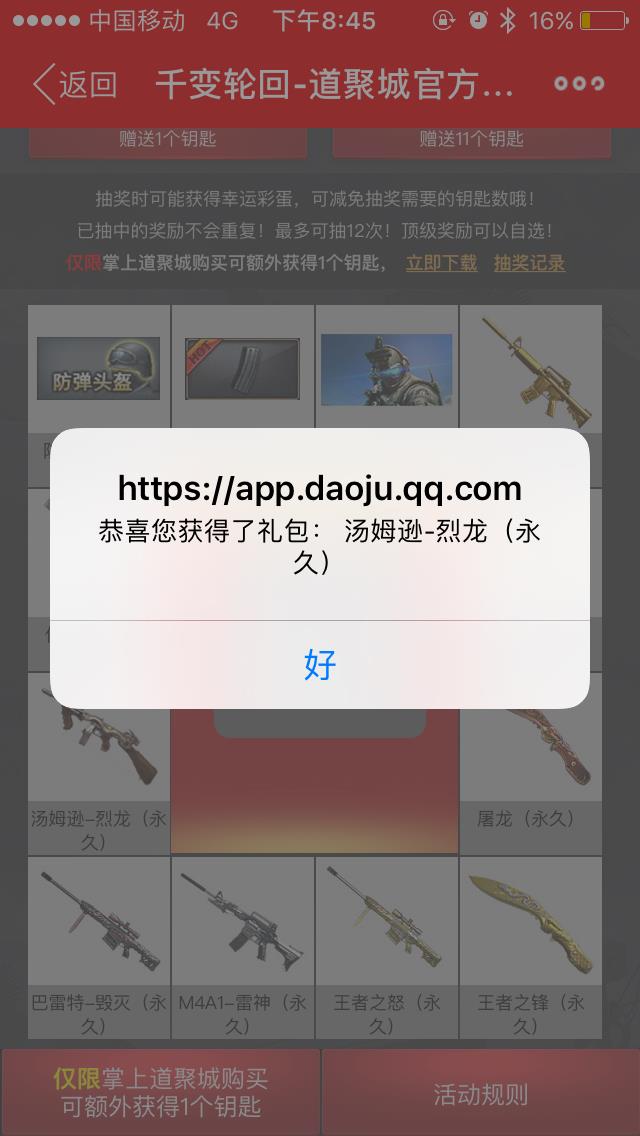
Task: Select the 赠送1个钥匙 purchase option
Action: point(167,140)
